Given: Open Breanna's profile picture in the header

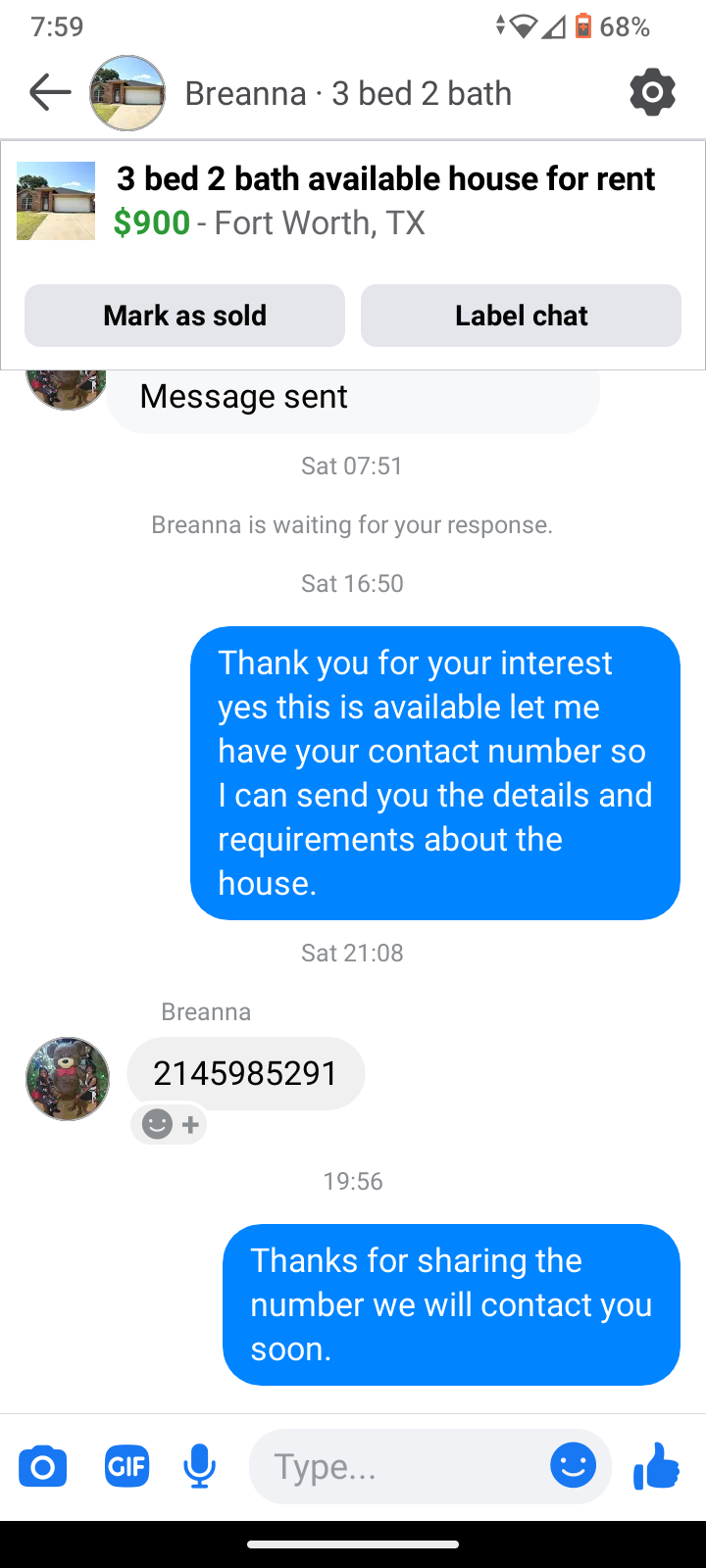Looking at the screenshot, I should click(127, 93).
